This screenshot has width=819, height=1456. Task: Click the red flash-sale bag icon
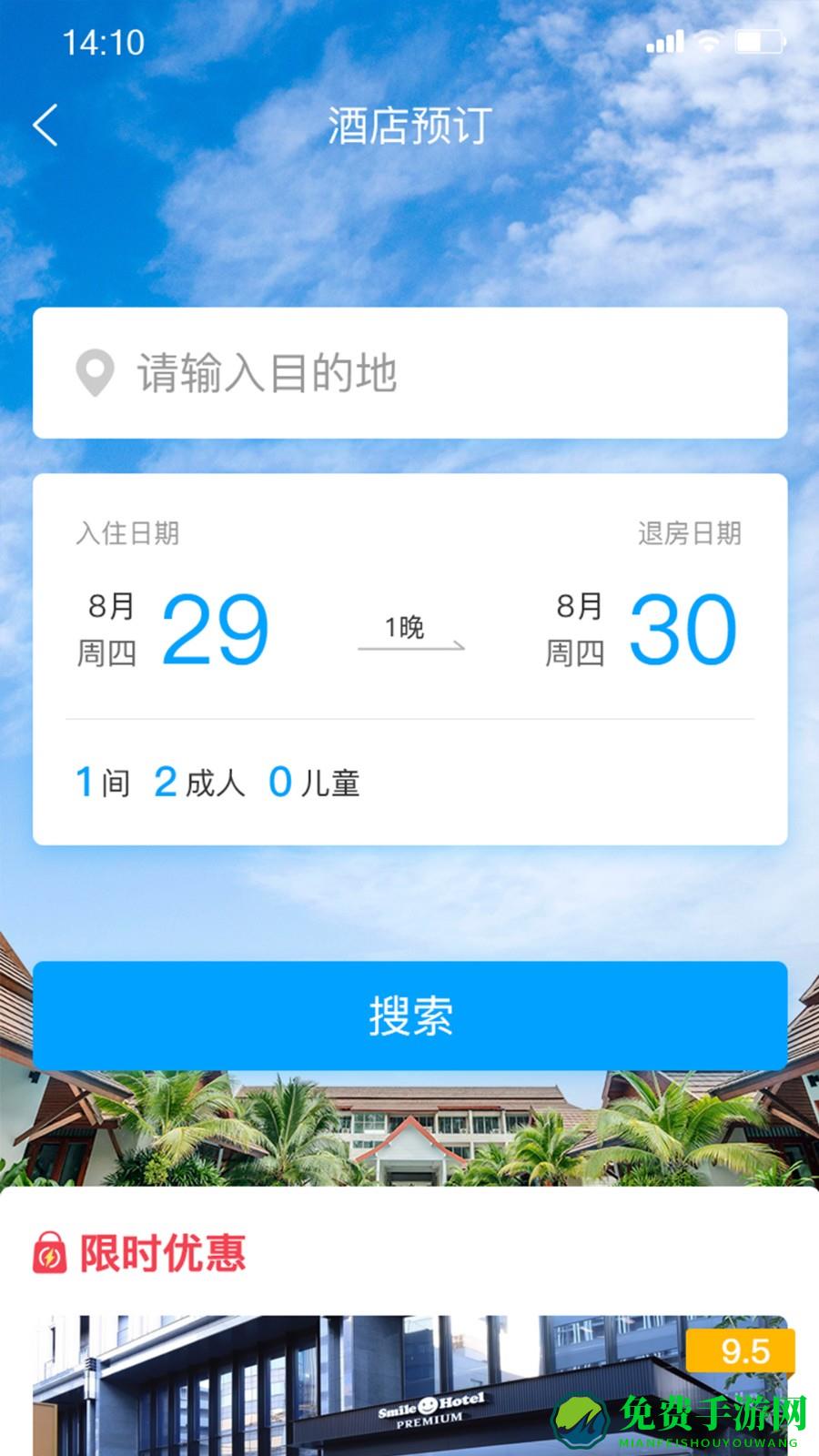pyautogui.click(x=52, y=1252)
